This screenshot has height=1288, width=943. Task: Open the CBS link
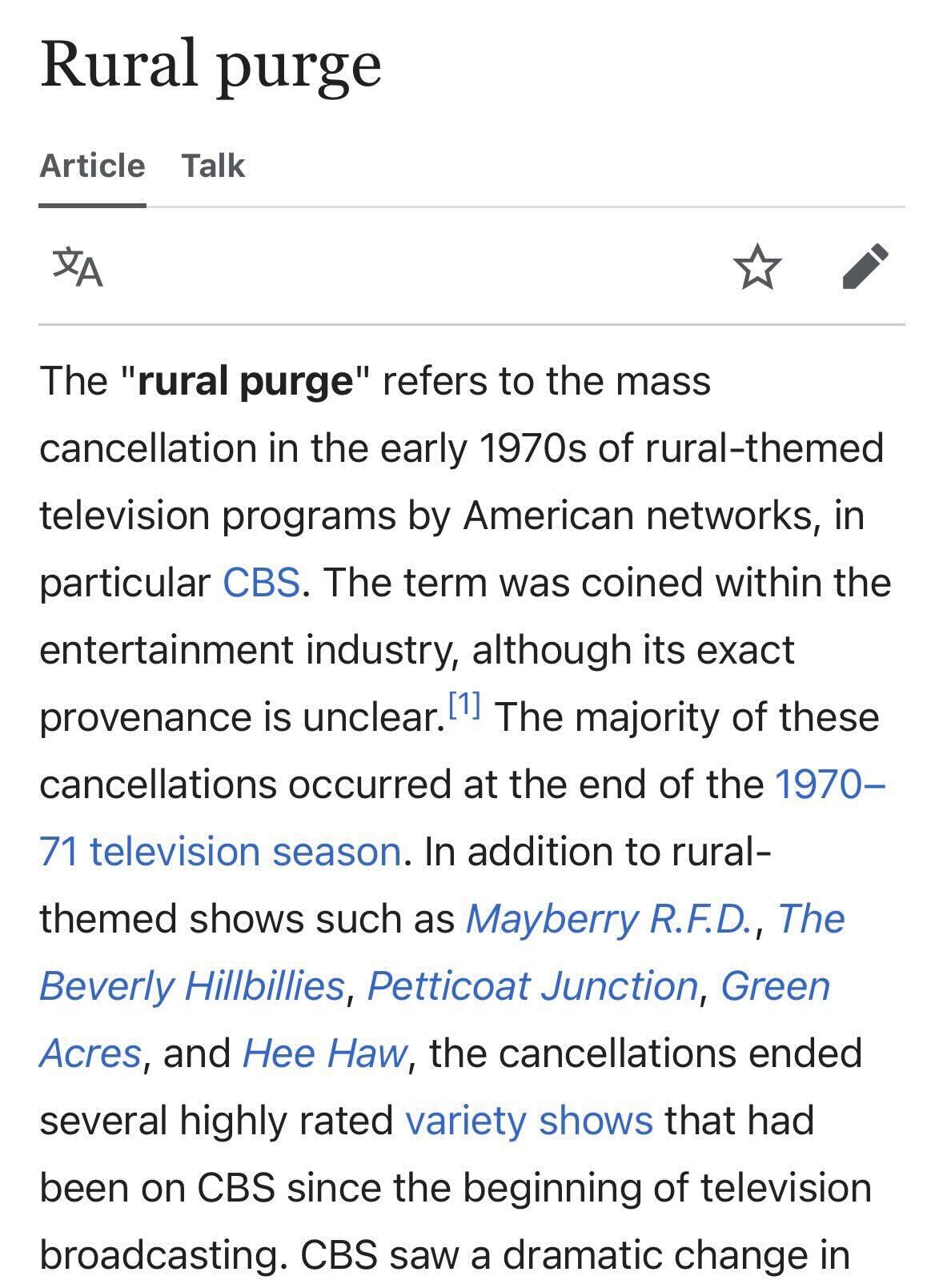pyautogui.click(x=261, y=582)
